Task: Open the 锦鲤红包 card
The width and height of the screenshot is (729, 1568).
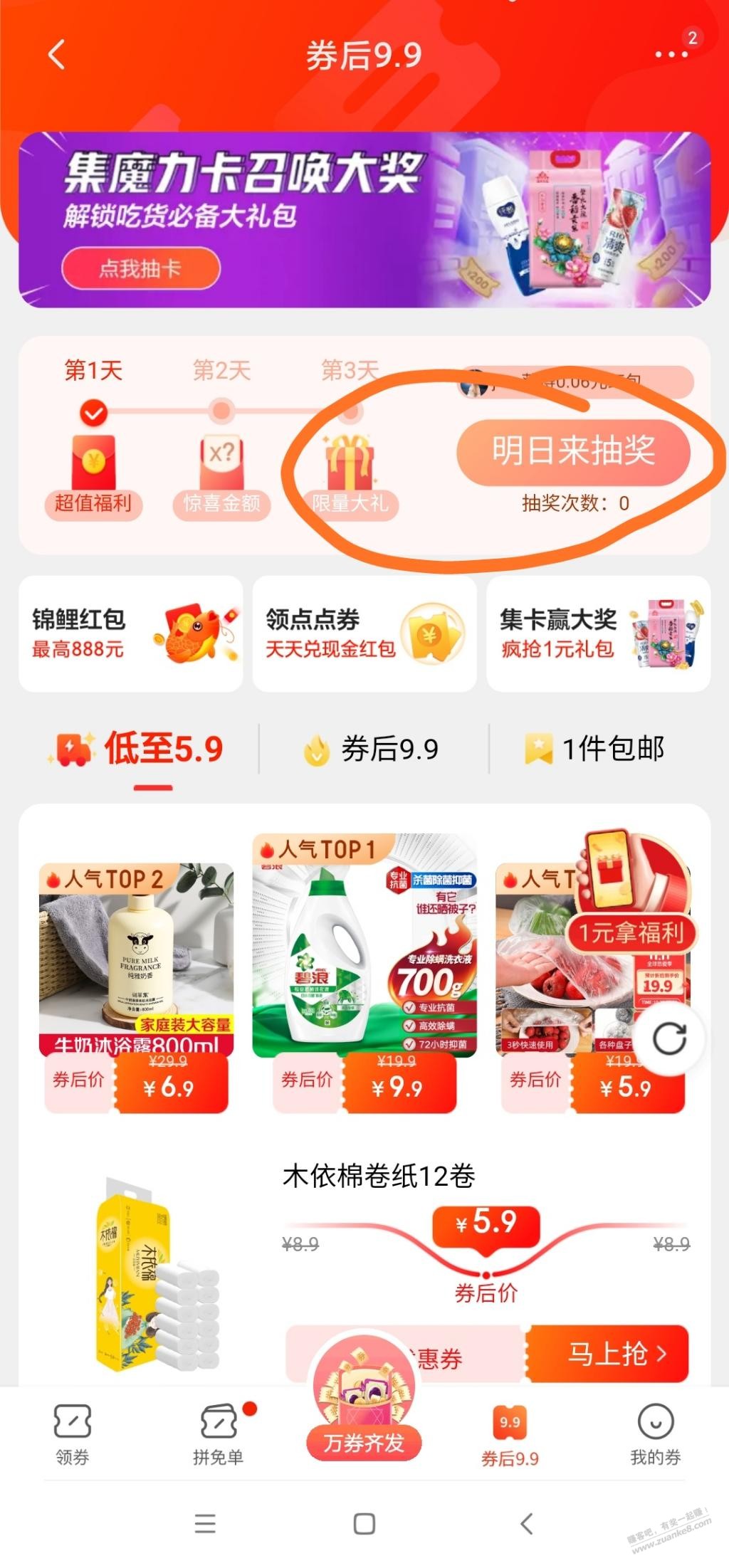Action: click(x=130, y=633)
